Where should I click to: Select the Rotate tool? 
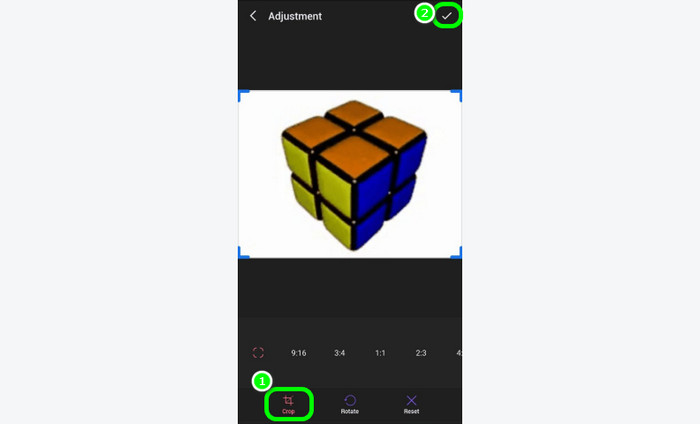pyautogui.click(x=350, y=404)
